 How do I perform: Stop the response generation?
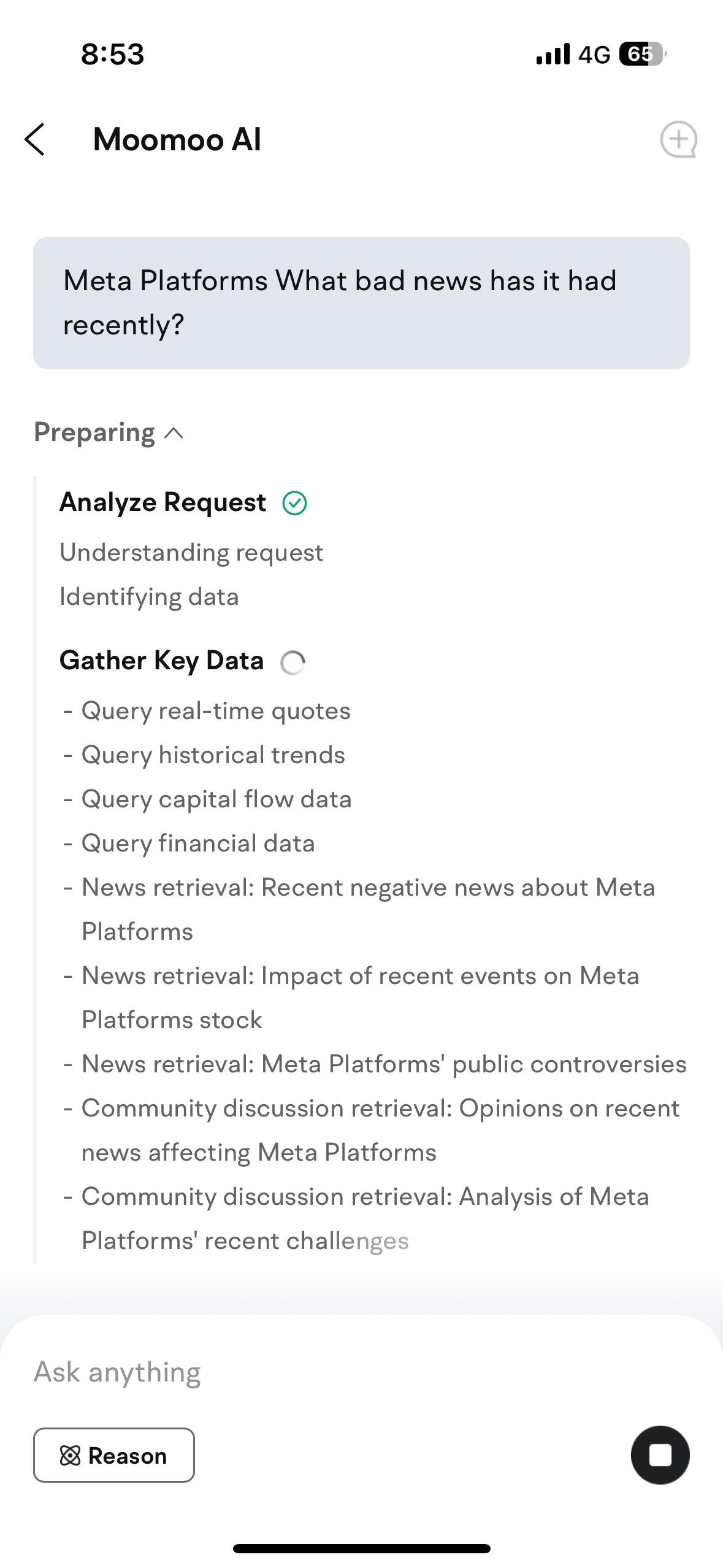click(x=660, y=1455)
